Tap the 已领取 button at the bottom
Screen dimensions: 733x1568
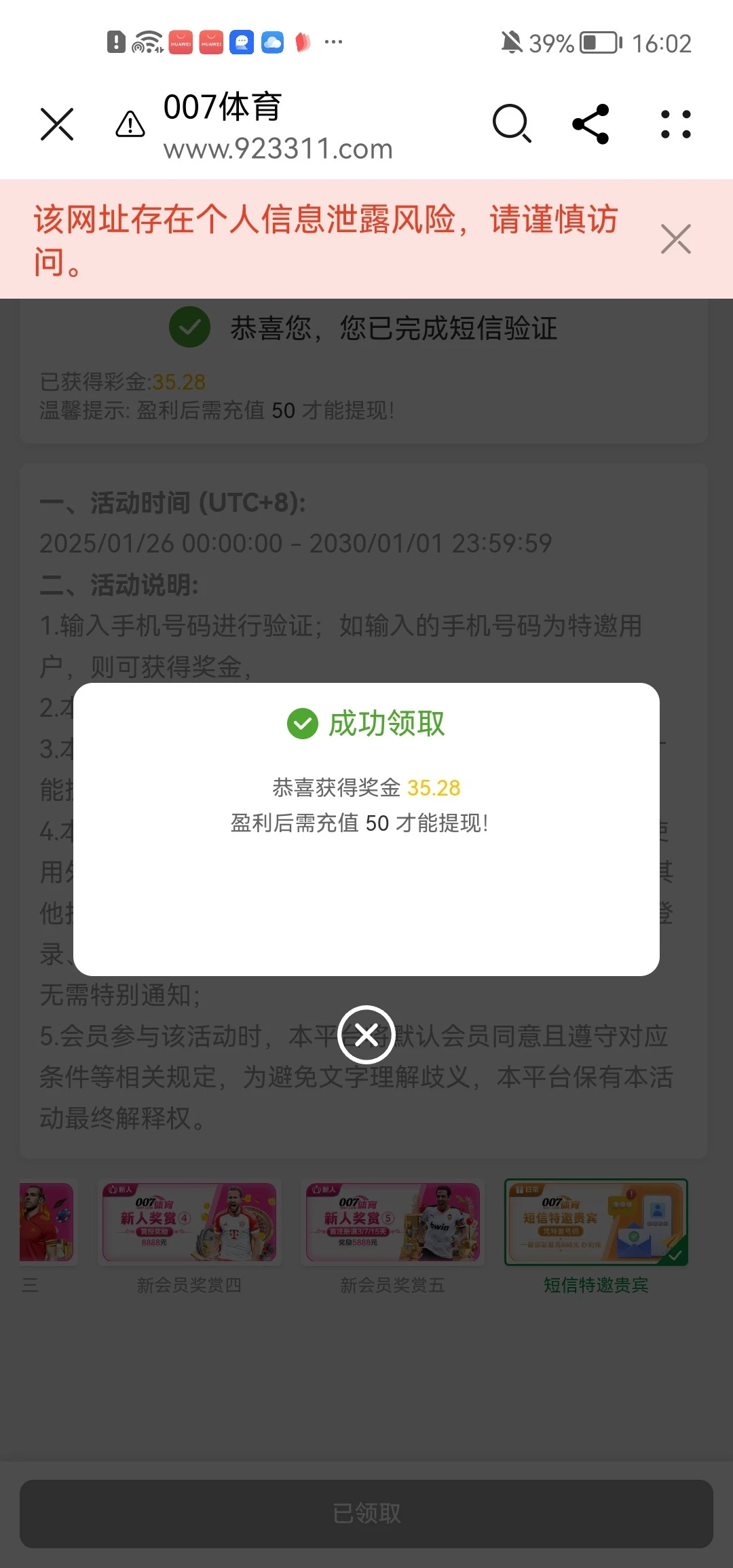[366, 1514]
